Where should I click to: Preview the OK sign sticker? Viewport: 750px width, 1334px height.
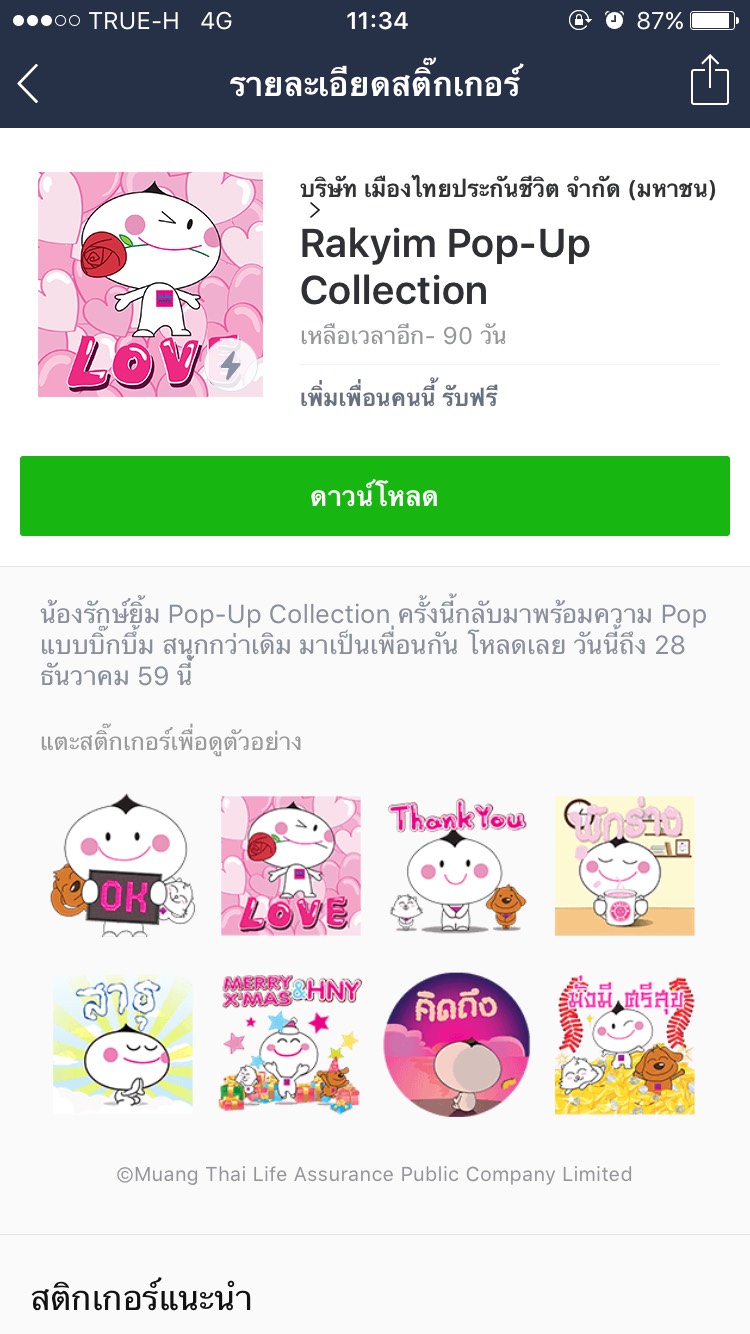(124, 866)
